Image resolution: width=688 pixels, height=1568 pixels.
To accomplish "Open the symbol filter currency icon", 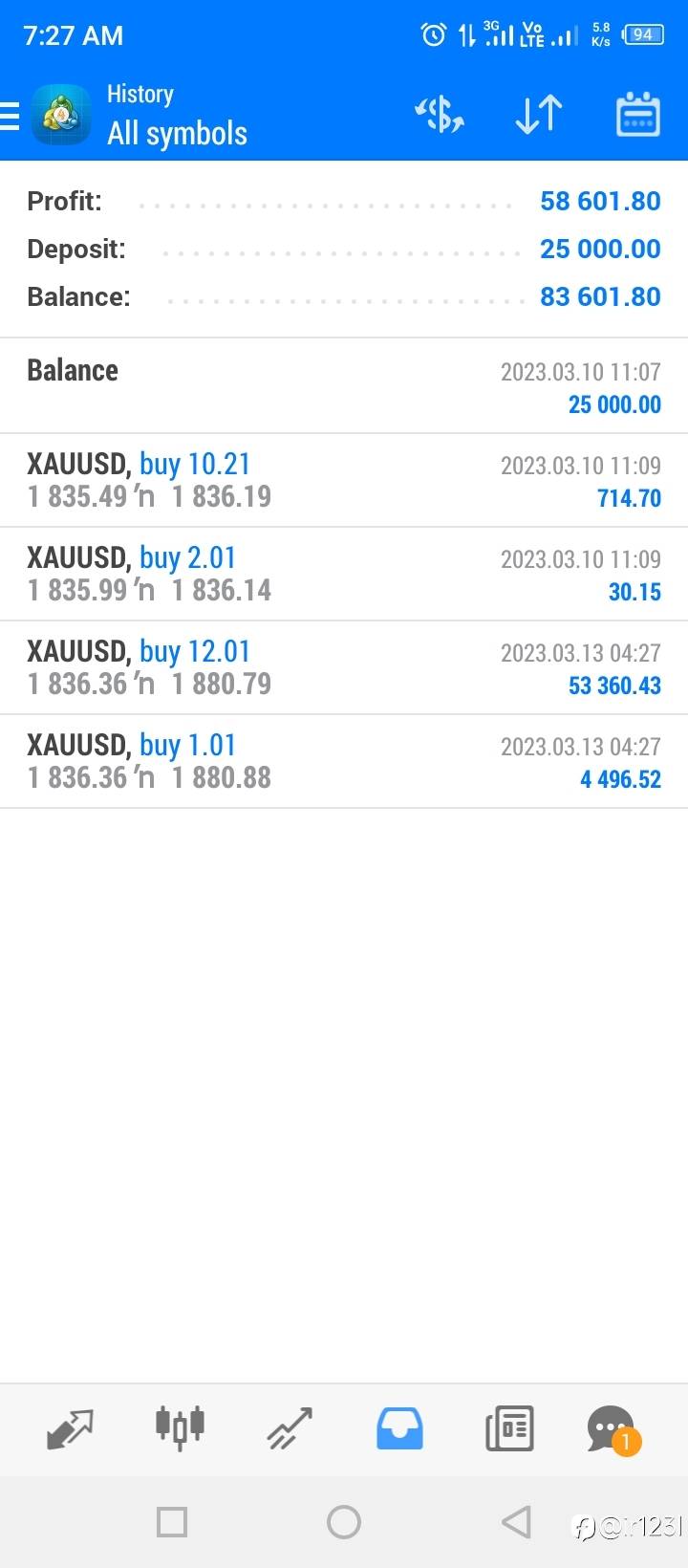I will click(440, 115).
